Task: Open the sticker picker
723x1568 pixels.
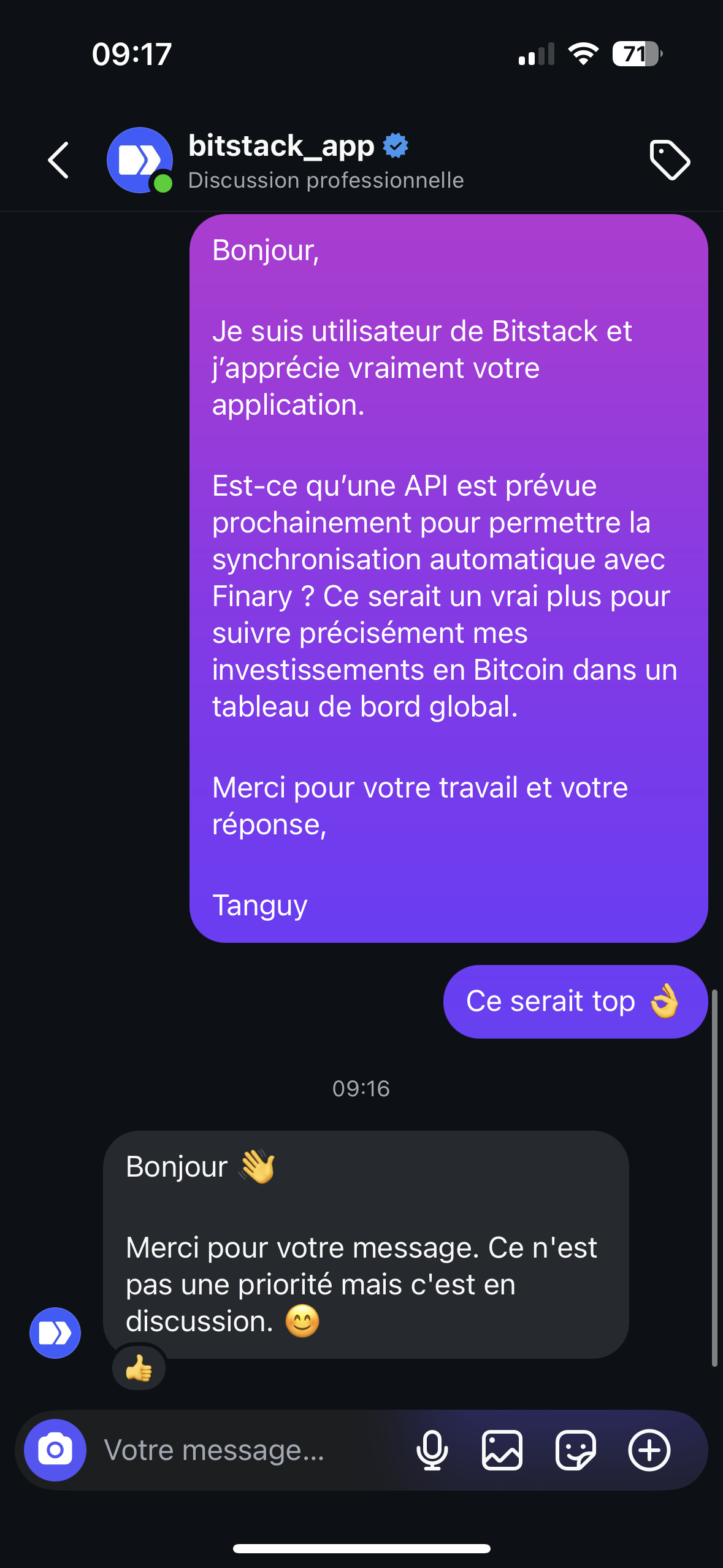Action: [x=575, y=1450]
